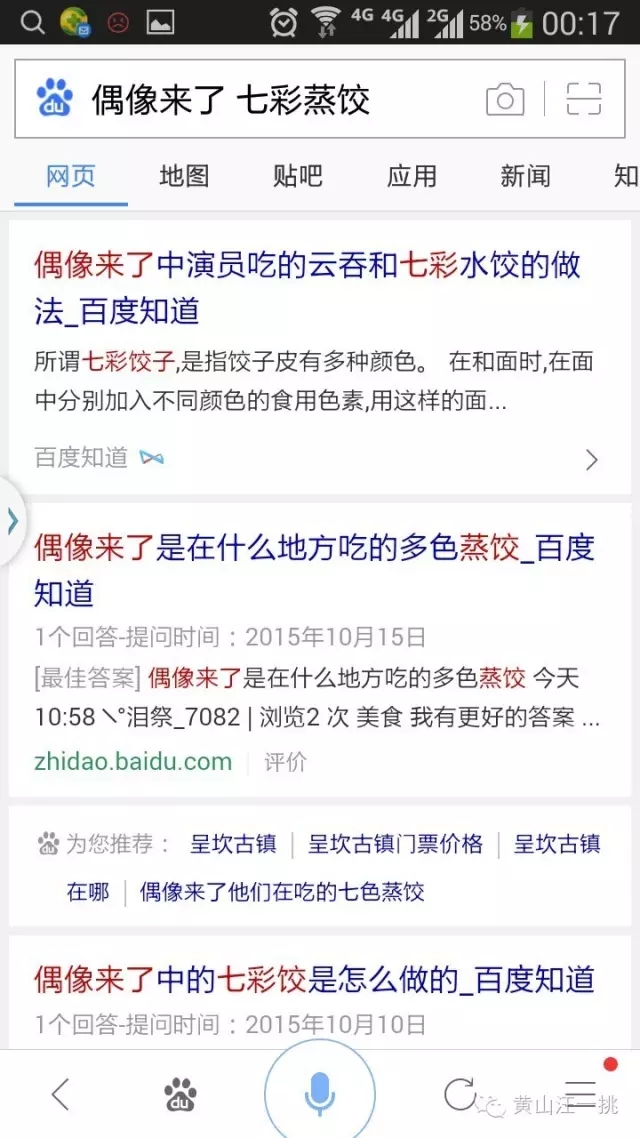Switch to the 地图 tab

184,176
